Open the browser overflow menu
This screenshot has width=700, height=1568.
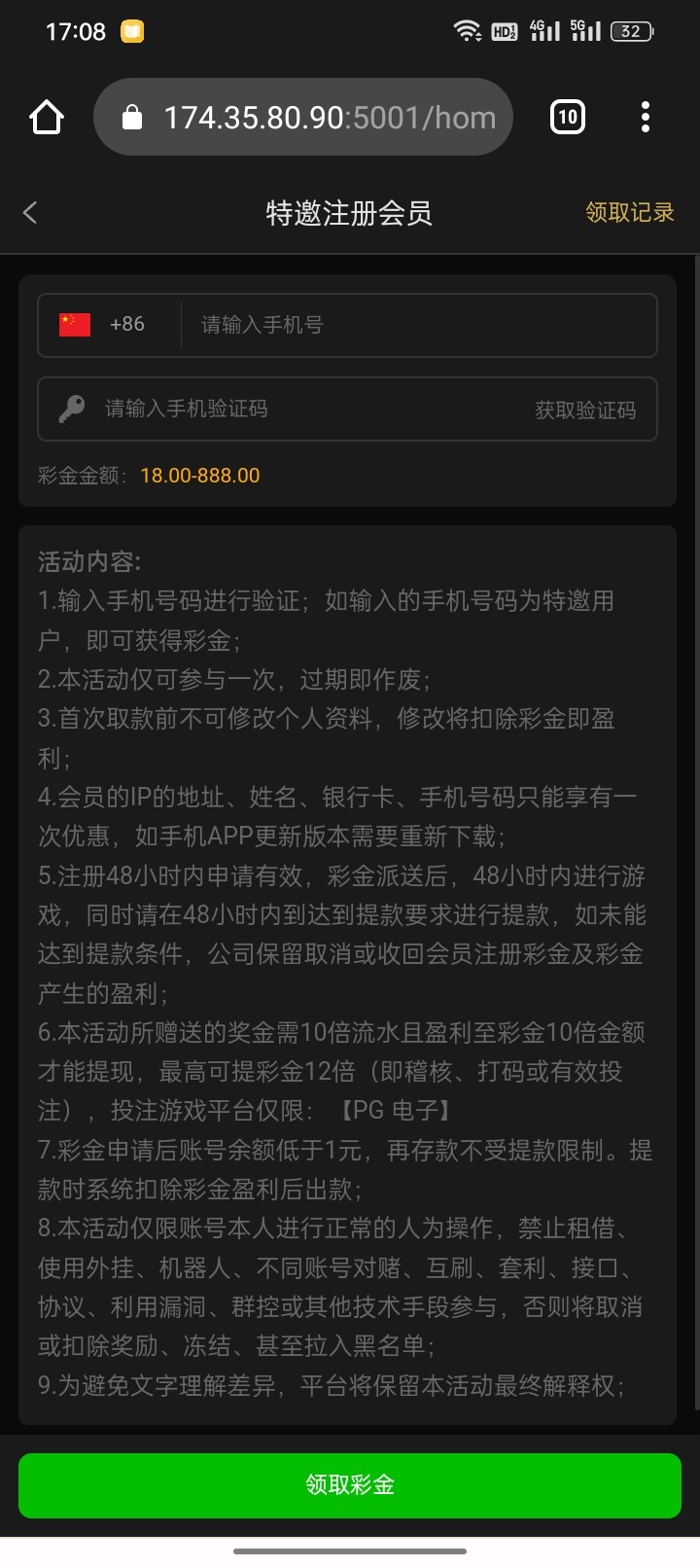tap(646, 118)
